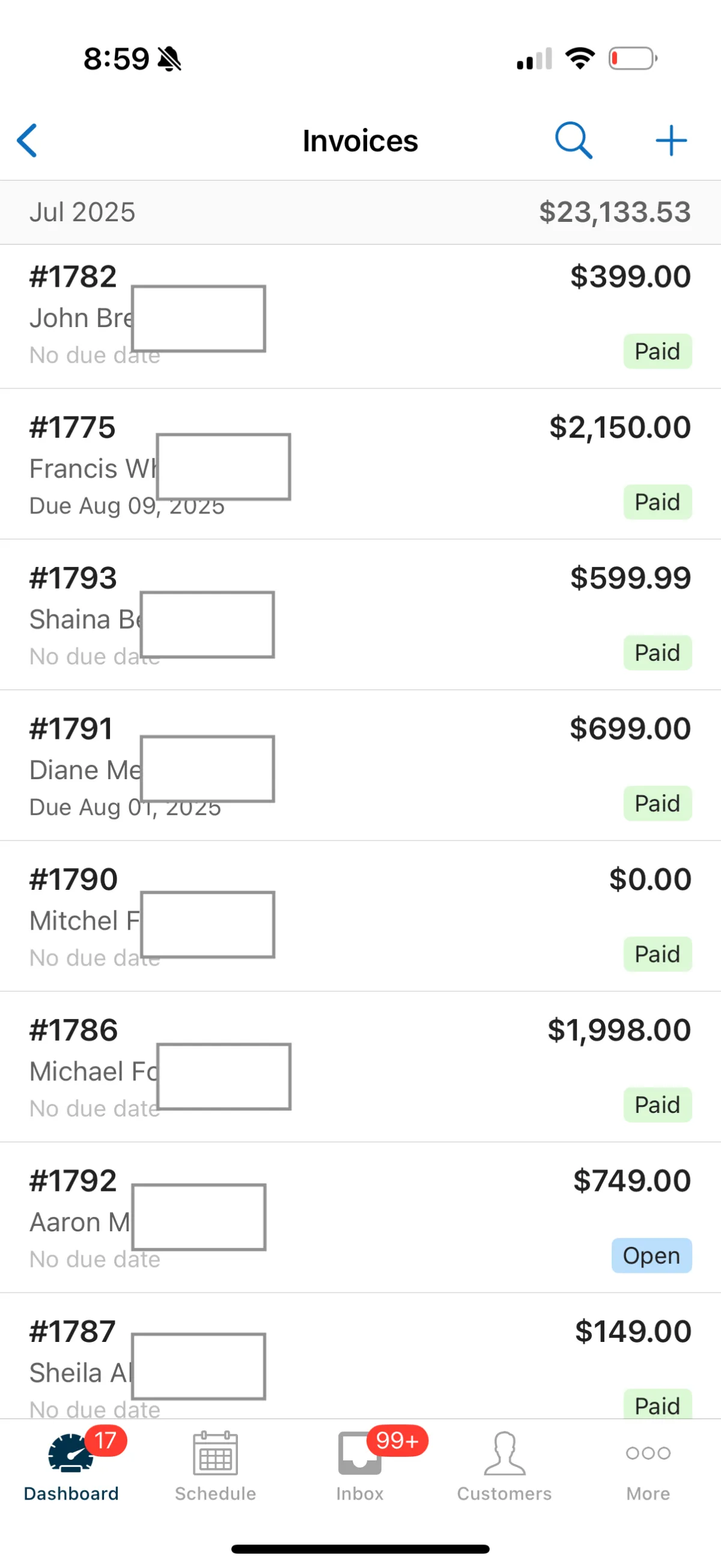Switch to the Schedule tab
The width and height of the screenshot is (721, 1568).
click(215, 1466)
